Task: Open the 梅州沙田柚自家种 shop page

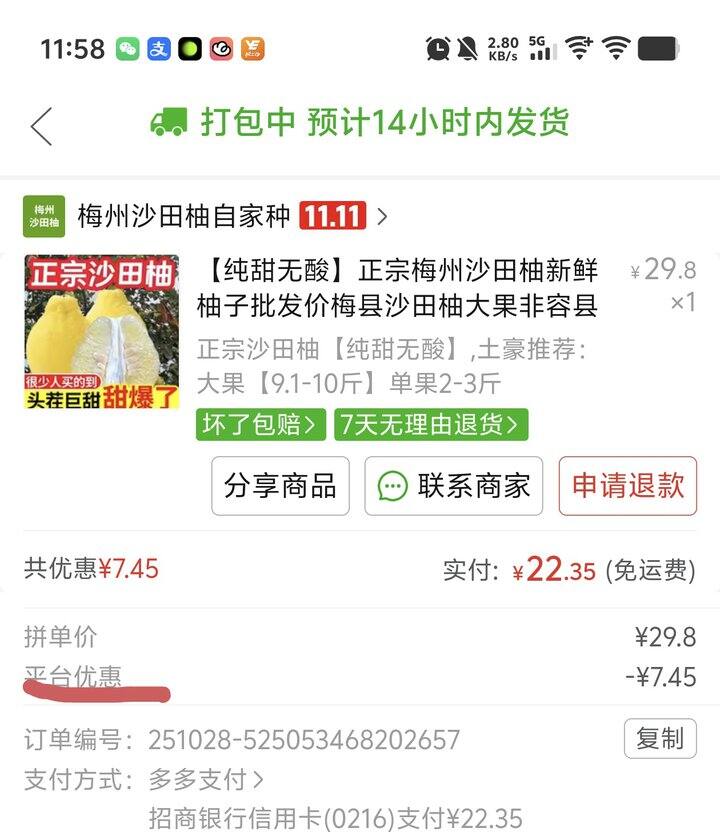Action: pos(183,216)
